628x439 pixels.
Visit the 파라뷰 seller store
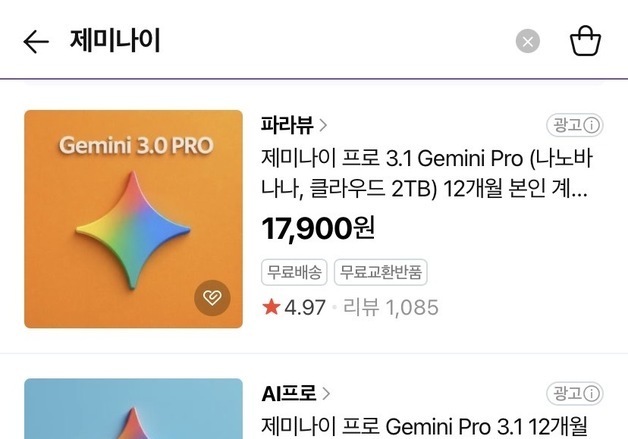294,125
